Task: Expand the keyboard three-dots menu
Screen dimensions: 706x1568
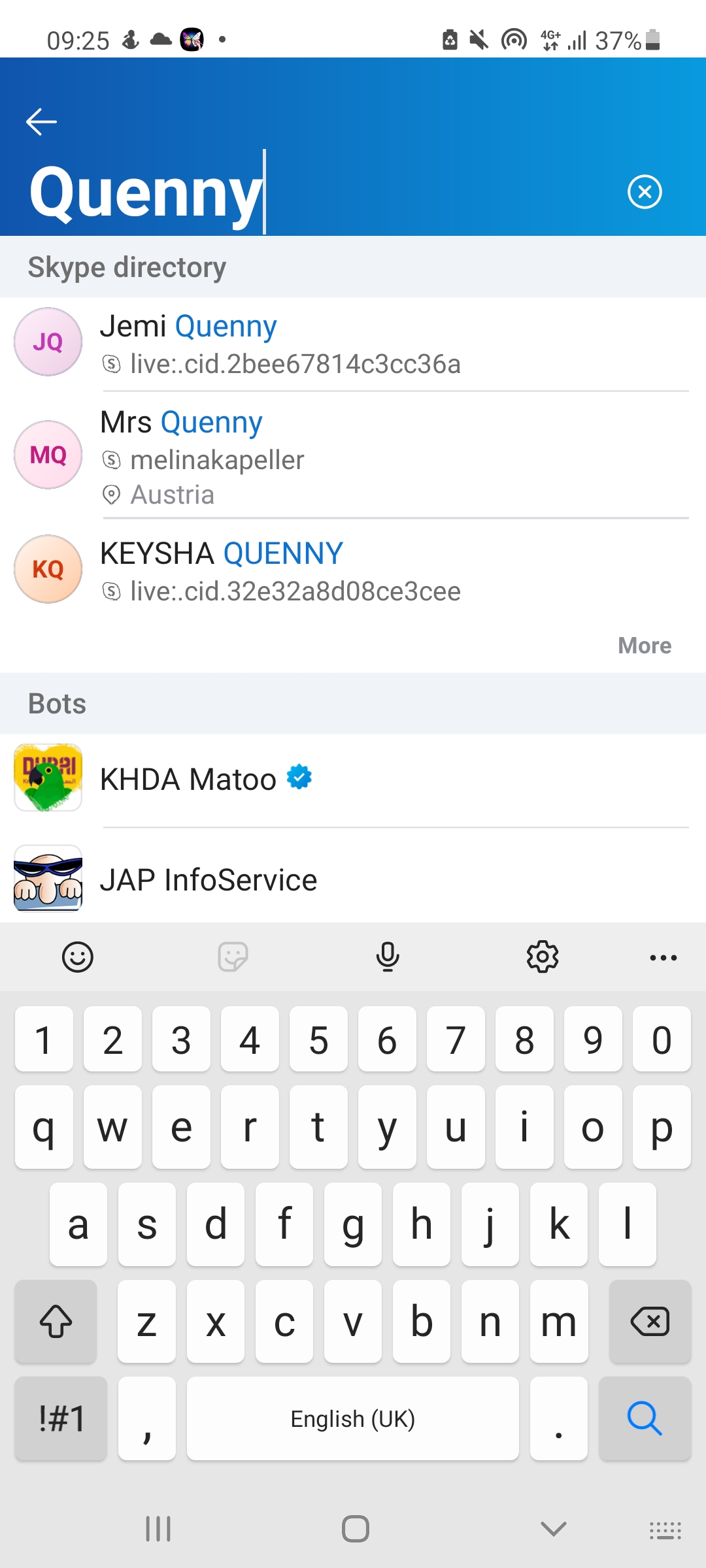Action: click(x=664, y=958)
